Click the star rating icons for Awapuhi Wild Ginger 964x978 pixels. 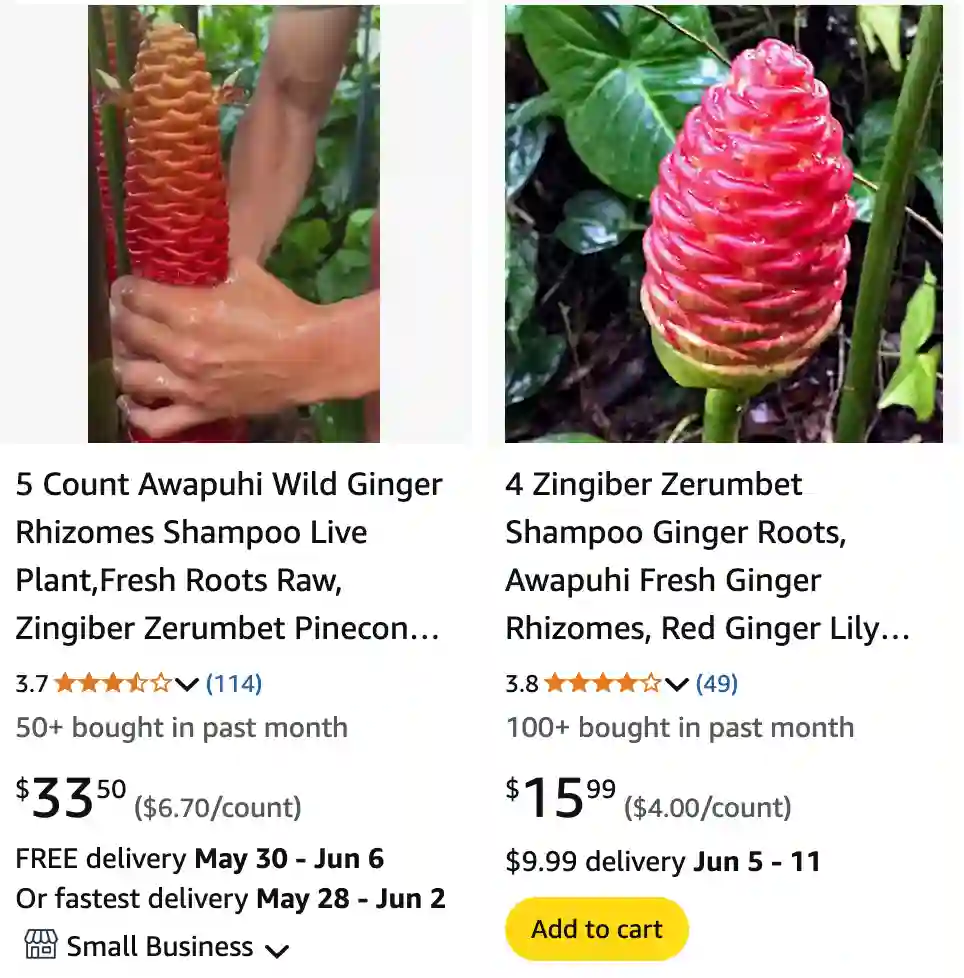click(x=112, y=684)
